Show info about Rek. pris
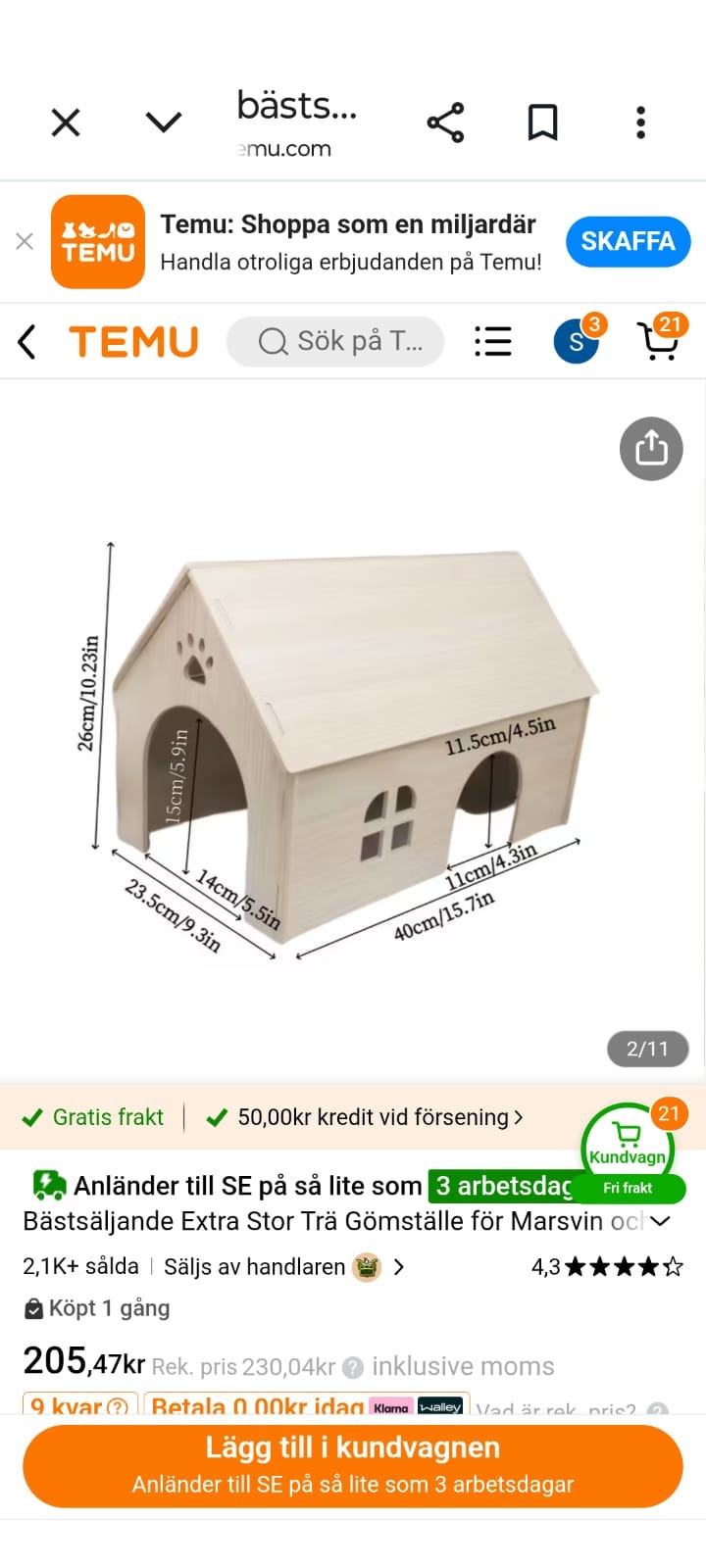706x1568 pixels. [x=353, y=1367]
